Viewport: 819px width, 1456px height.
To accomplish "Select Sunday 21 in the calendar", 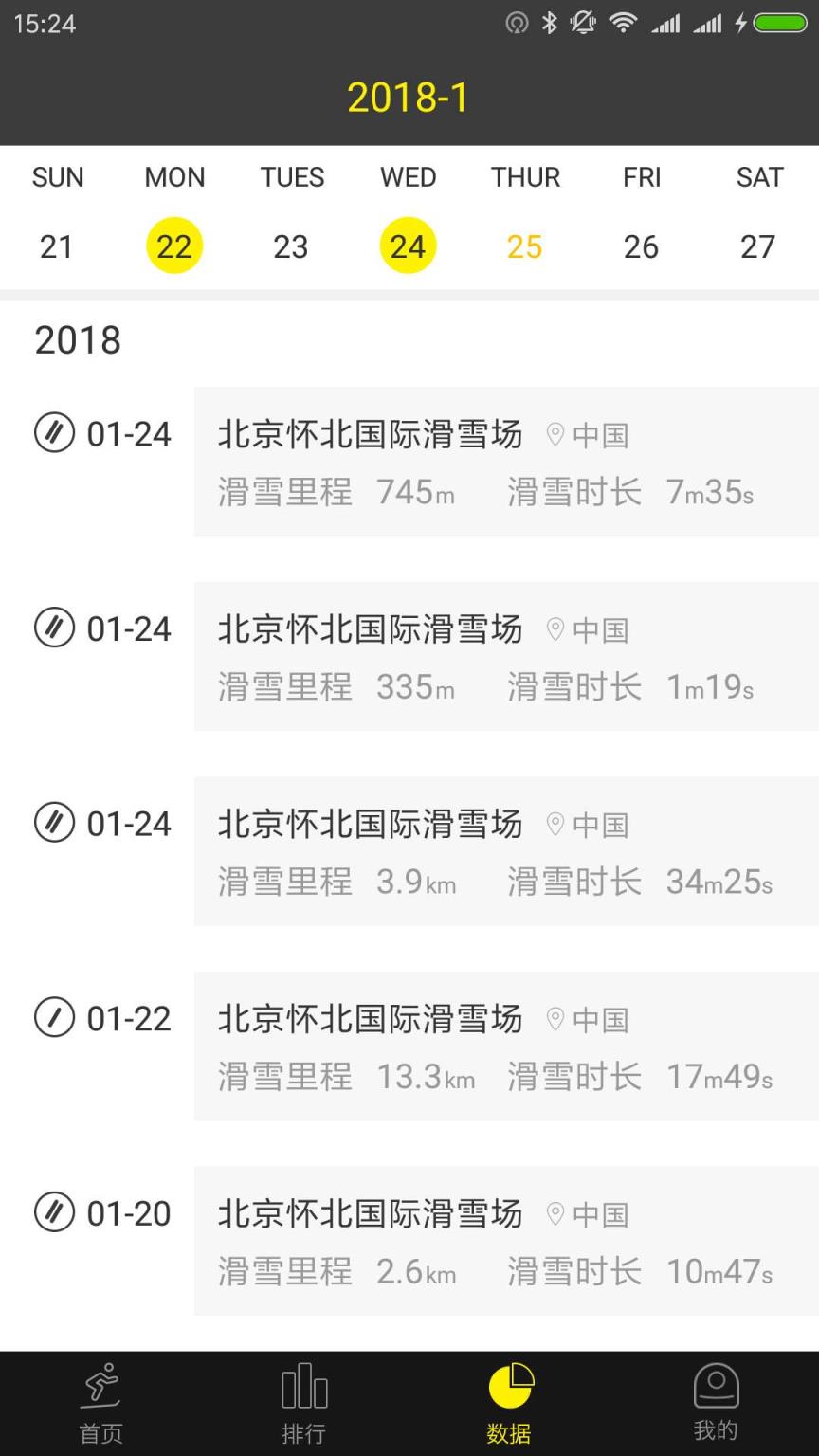I will click(x=57, y=246).
